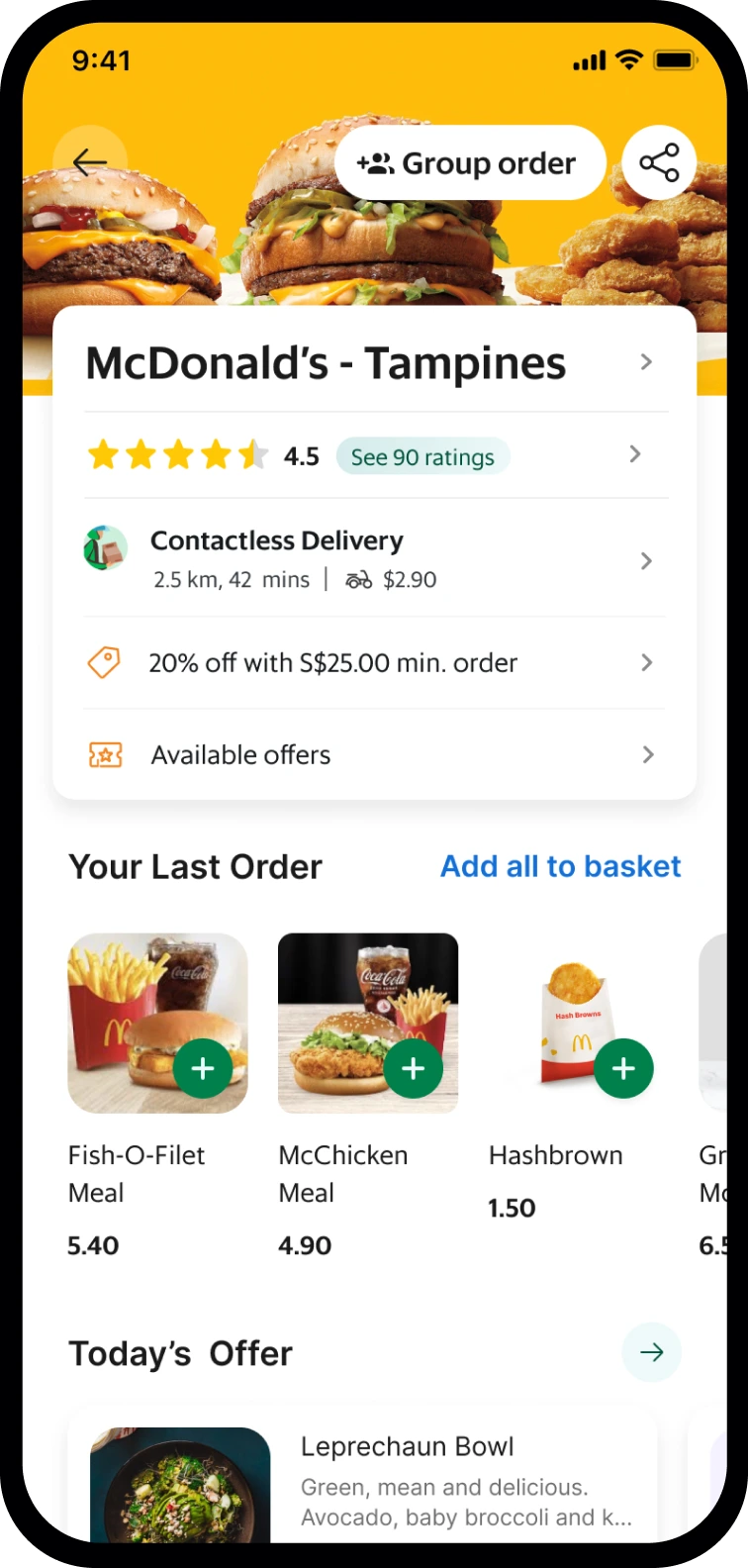Add all to basket
Image resolution: width=748 pixels, height=1568 pixels.
coord(560,866)
